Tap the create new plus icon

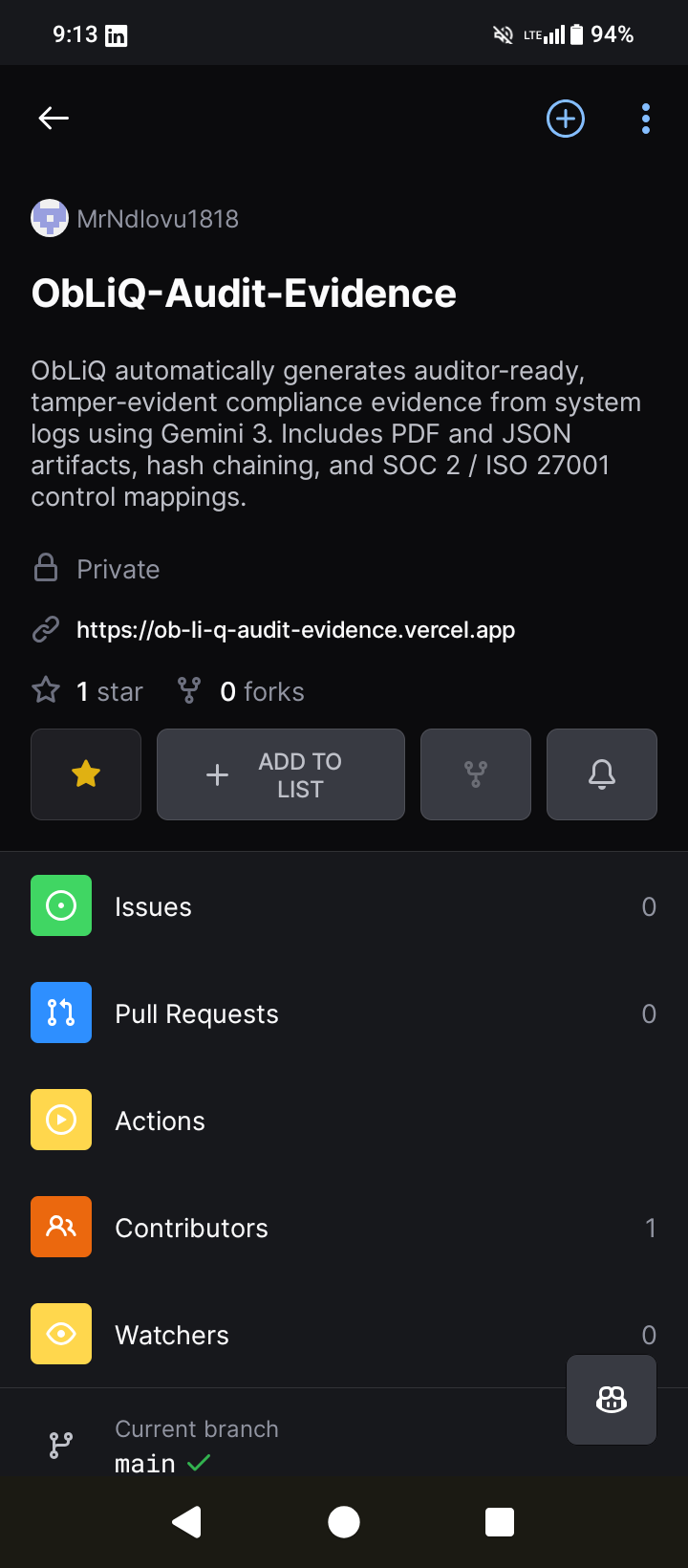tap(565, 119)
